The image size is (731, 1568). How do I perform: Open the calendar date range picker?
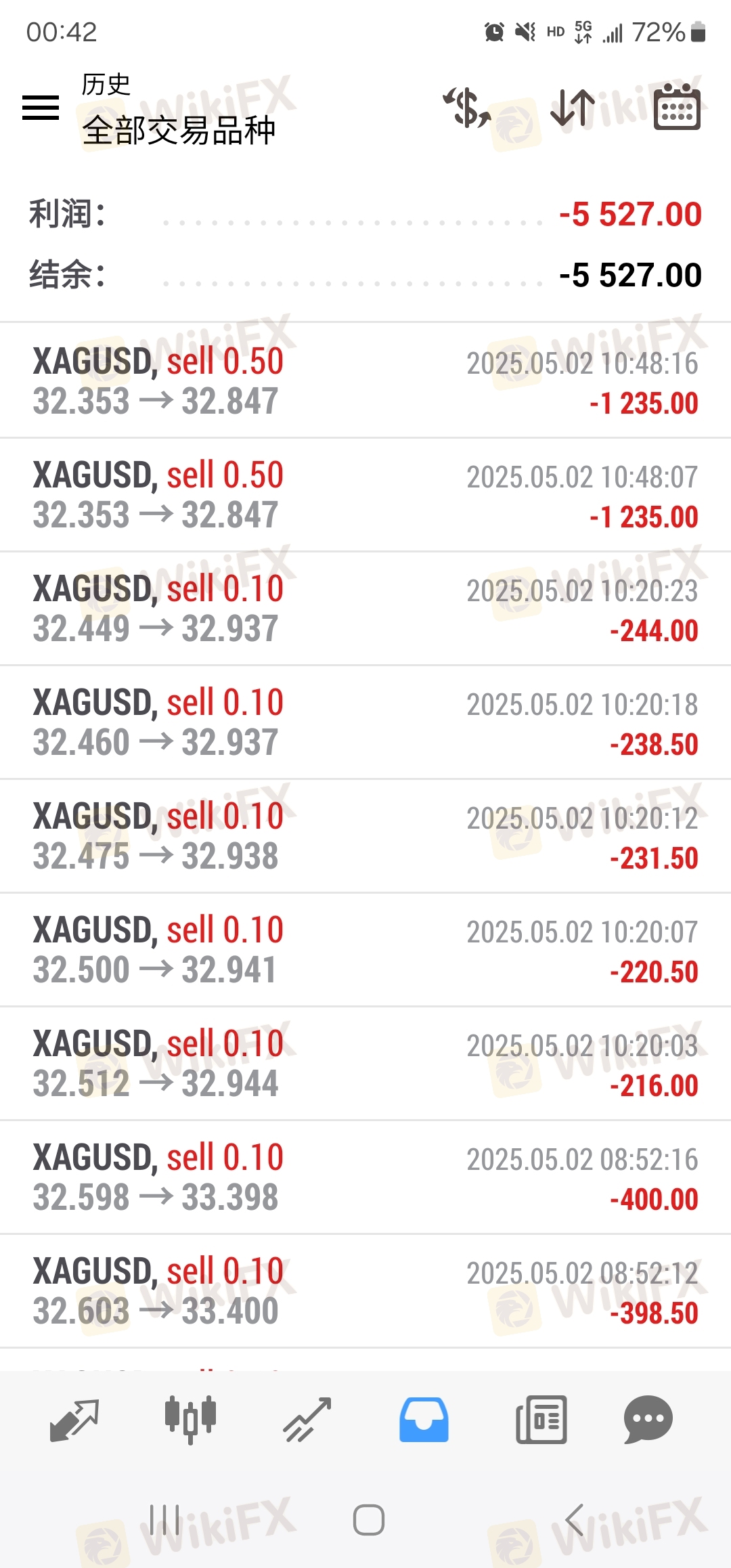click(677, 108)
